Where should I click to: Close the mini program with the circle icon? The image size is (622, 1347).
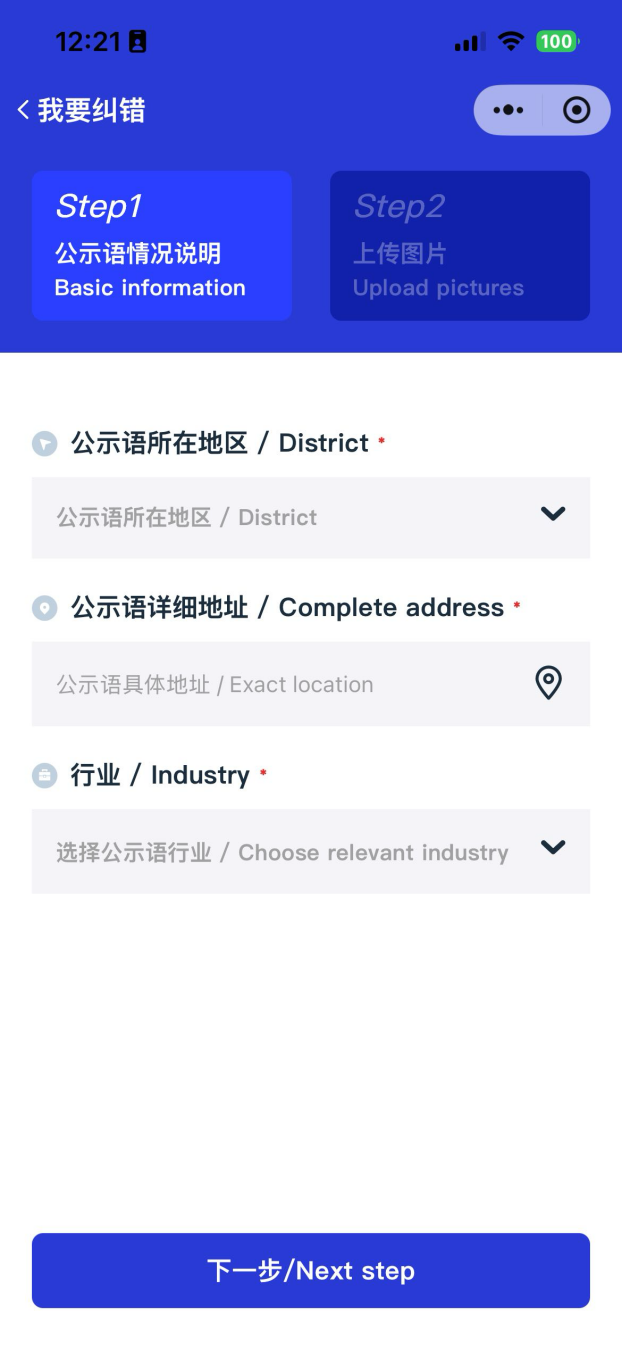coord(577,110)
